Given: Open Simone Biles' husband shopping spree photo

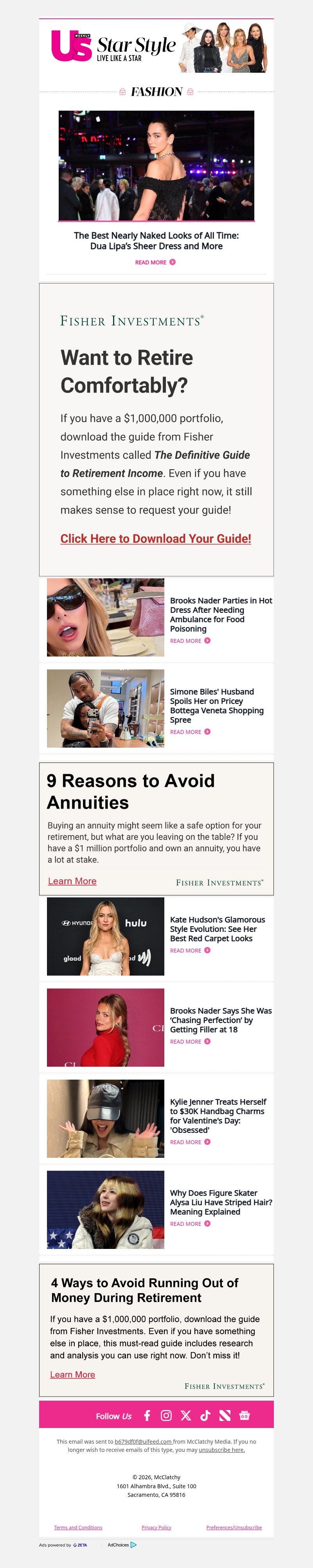Looking at the screenshot, I should click(x=105, y=709).
